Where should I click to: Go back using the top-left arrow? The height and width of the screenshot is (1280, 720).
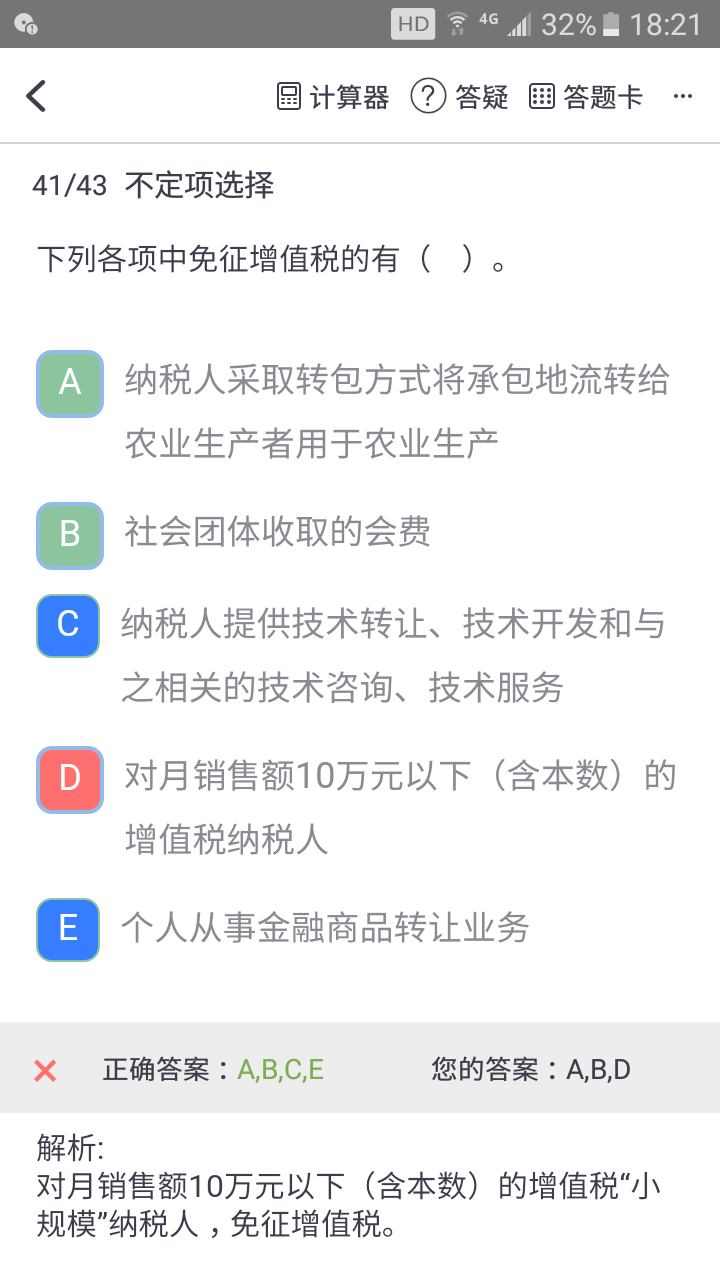[x=36, y=97]
